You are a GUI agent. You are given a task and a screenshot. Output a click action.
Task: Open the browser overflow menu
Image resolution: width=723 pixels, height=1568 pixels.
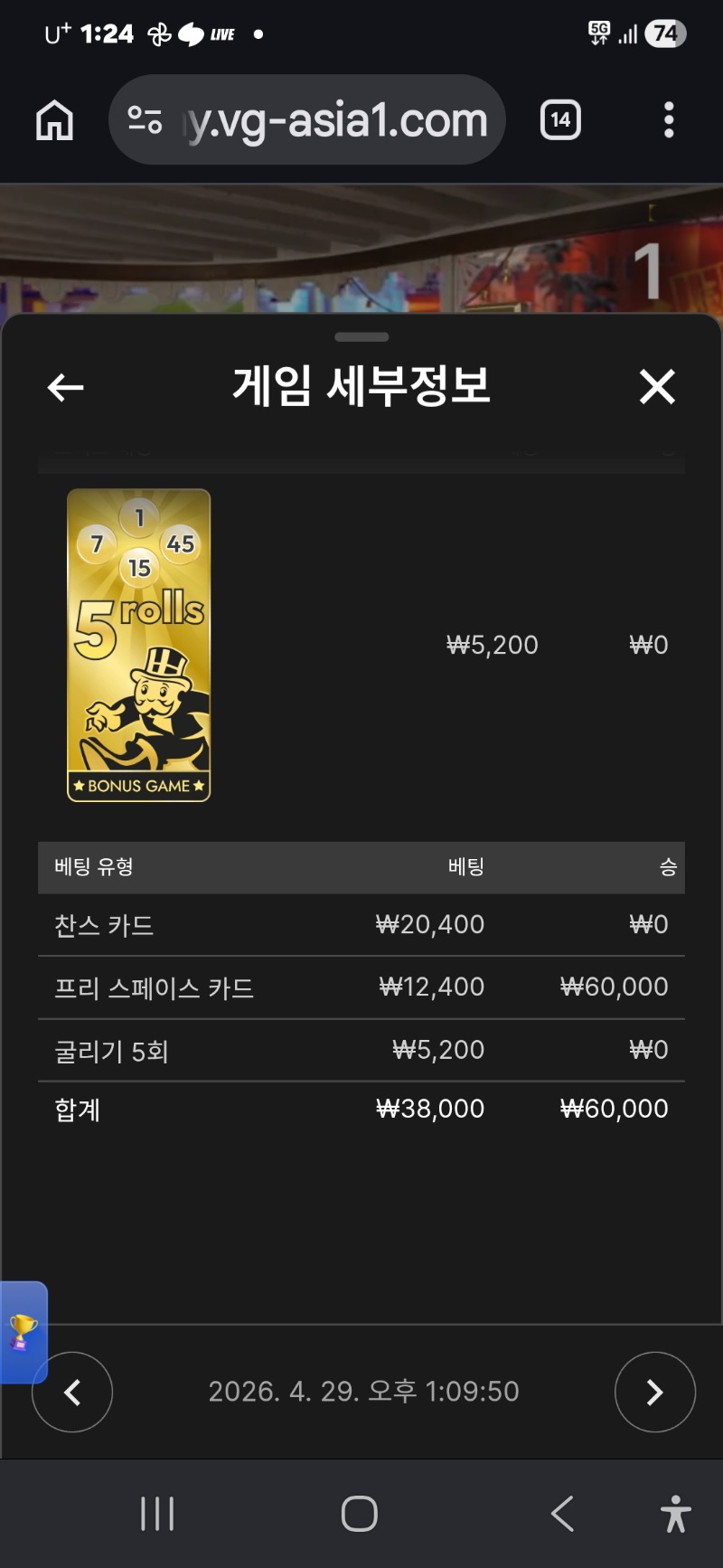(x=669, y=119)
